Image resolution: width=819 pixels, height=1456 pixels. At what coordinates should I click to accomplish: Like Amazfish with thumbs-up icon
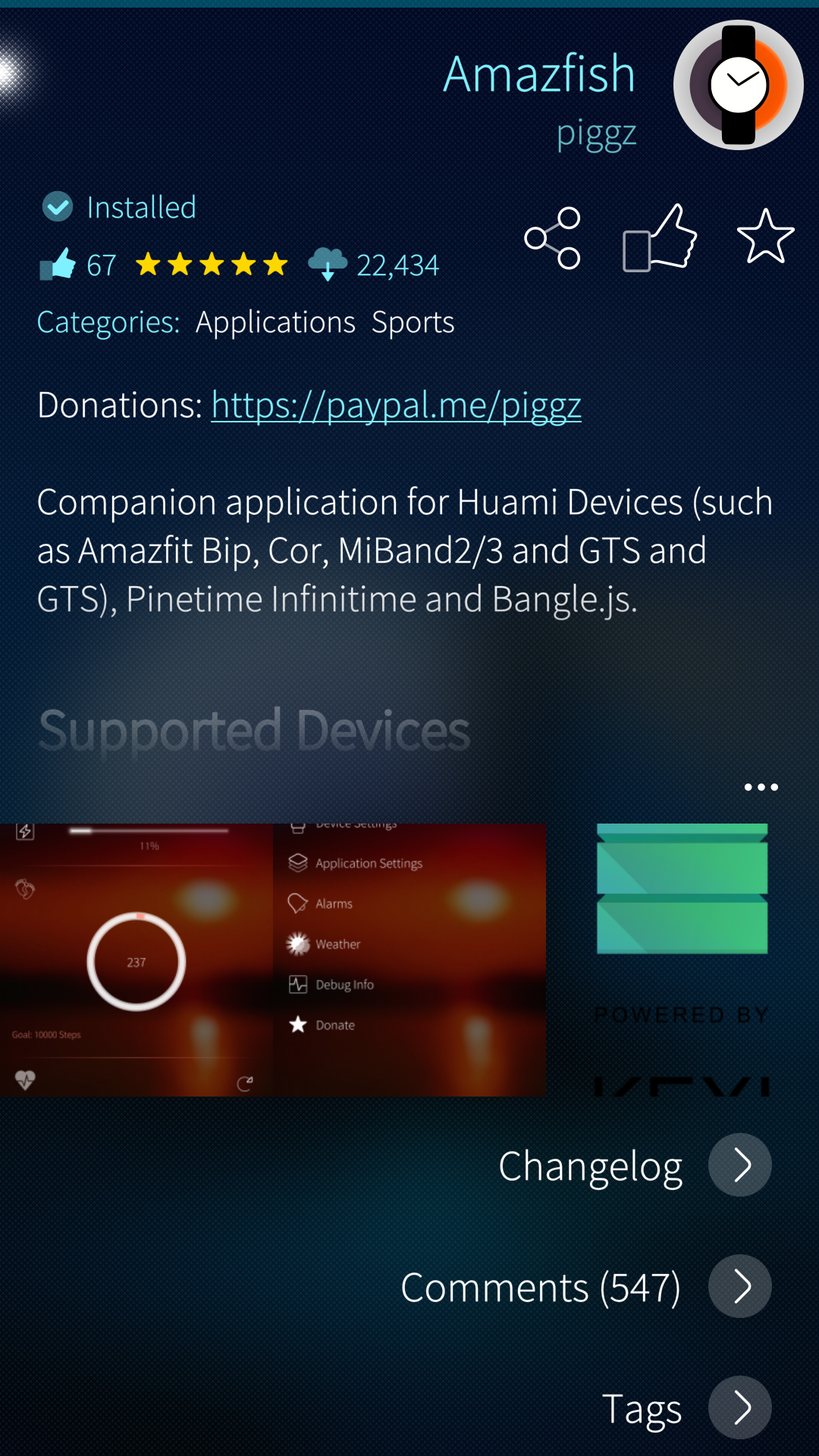pyautogui.click(x=659, y=238)
